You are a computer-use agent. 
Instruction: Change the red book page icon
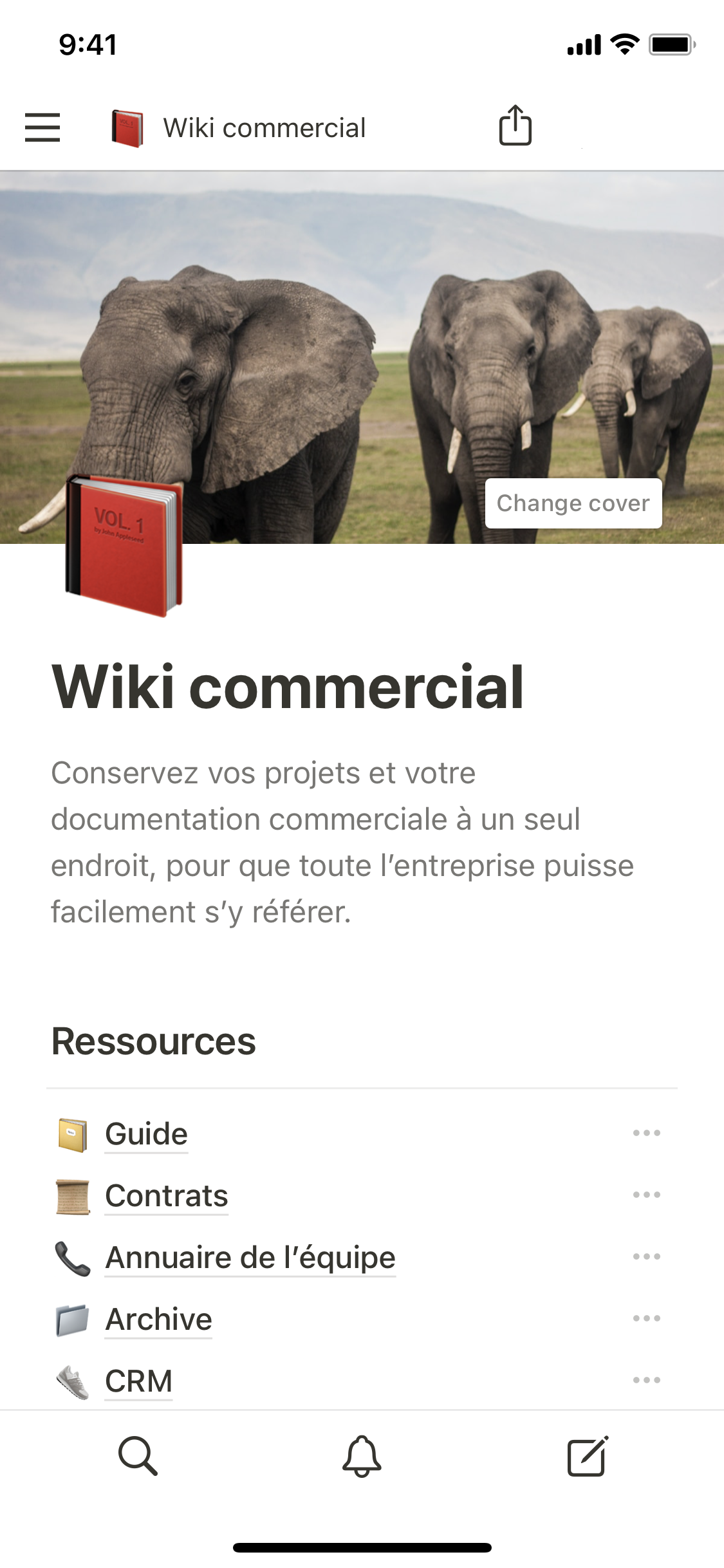coord(124,546)
